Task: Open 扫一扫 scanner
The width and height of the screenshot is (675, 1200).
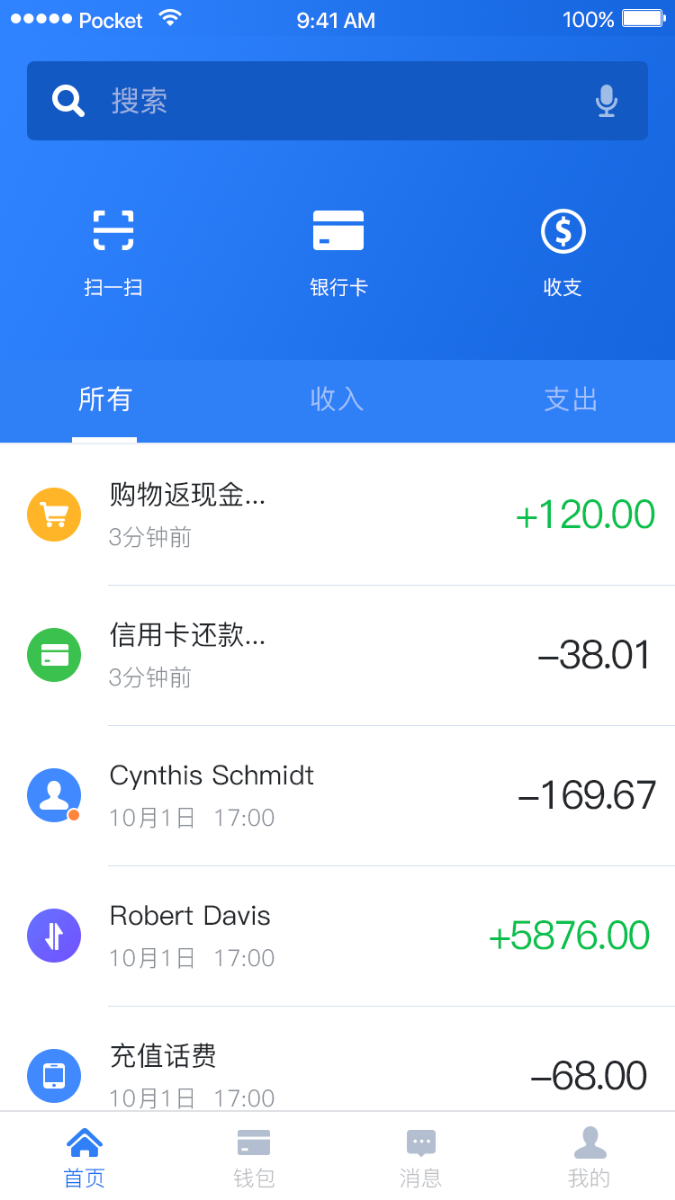Action: click(x=113, y=253)
